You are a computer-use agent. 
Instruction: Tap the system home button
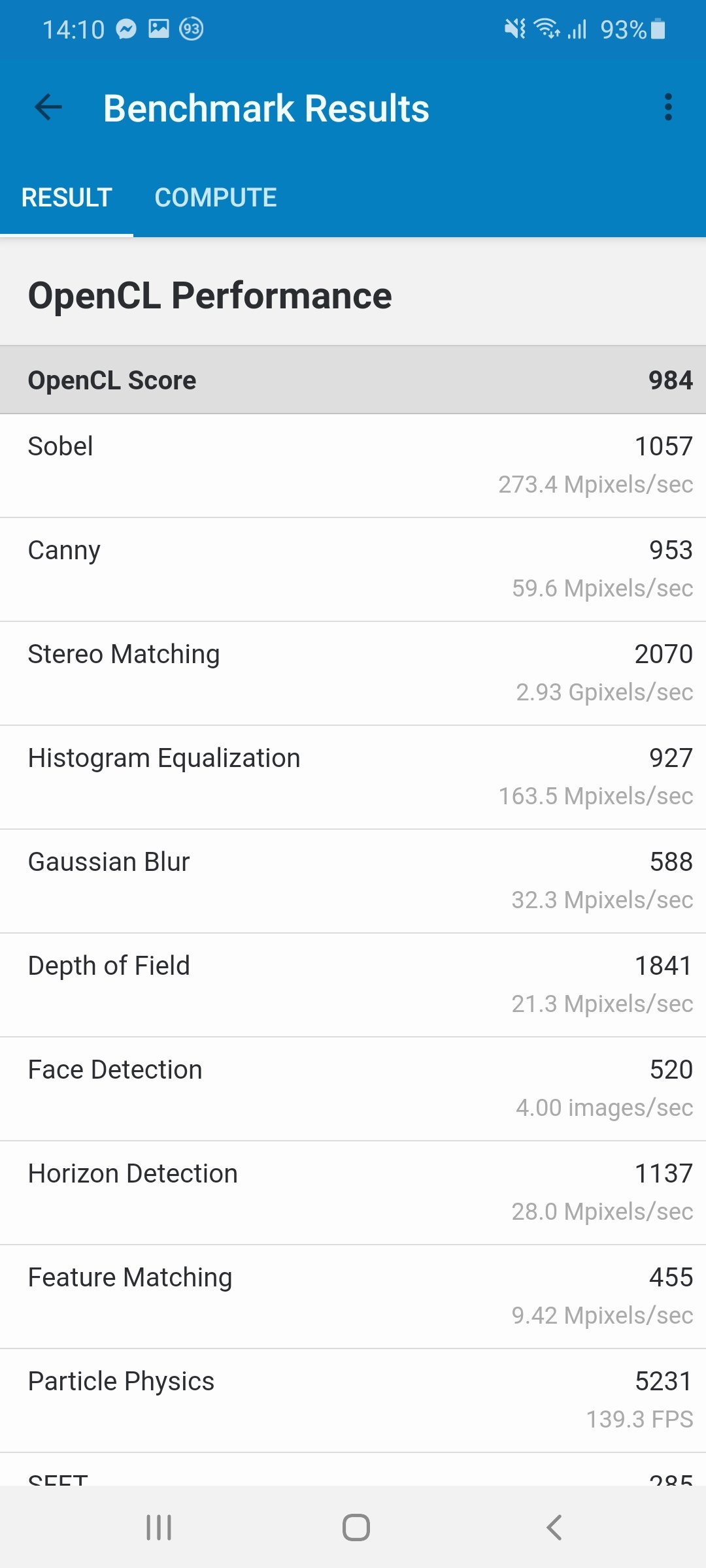coord(356,1527)
